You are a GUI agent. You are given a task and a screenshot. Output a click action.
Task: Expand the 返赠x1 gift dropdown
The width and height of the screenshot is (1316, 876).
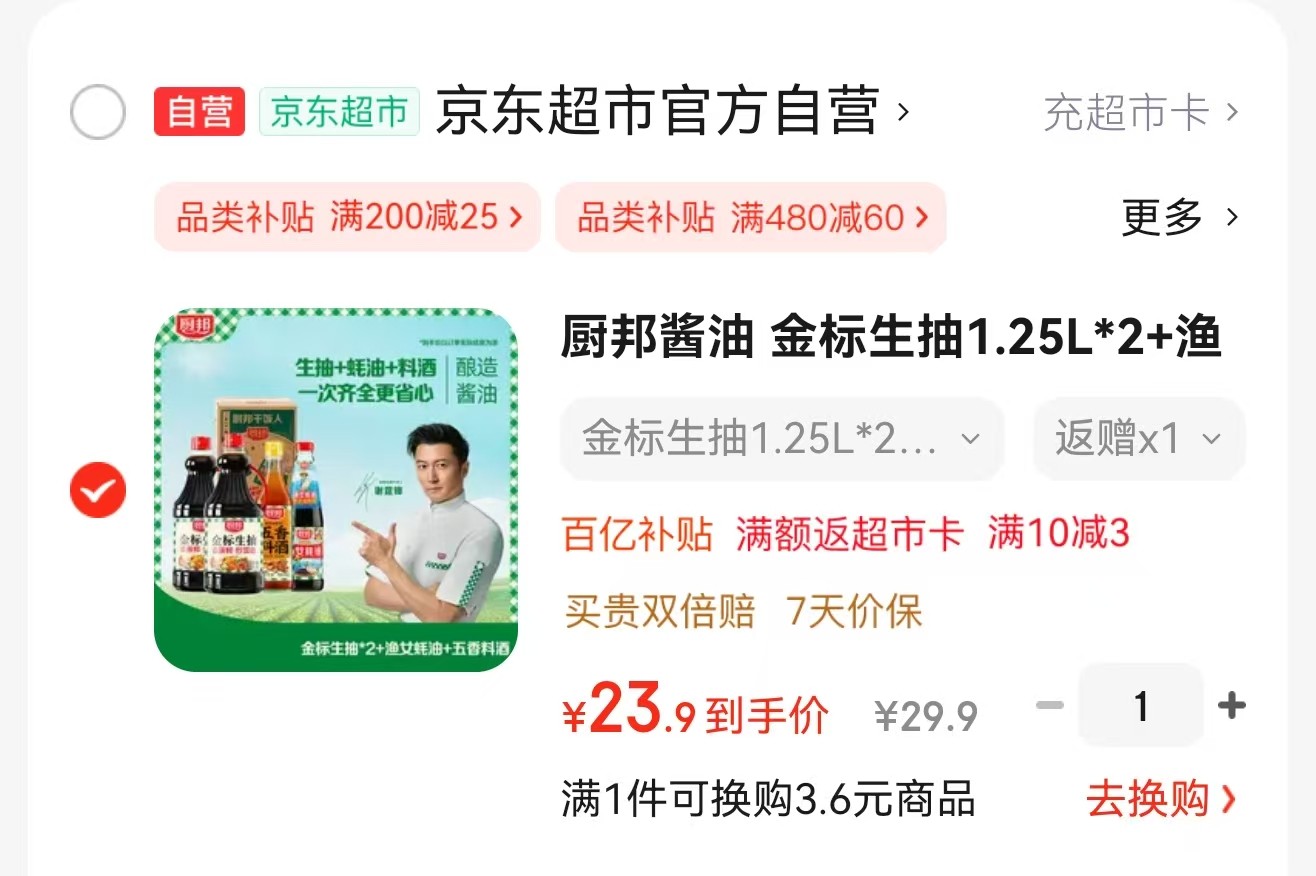(x=1138, y=439)
